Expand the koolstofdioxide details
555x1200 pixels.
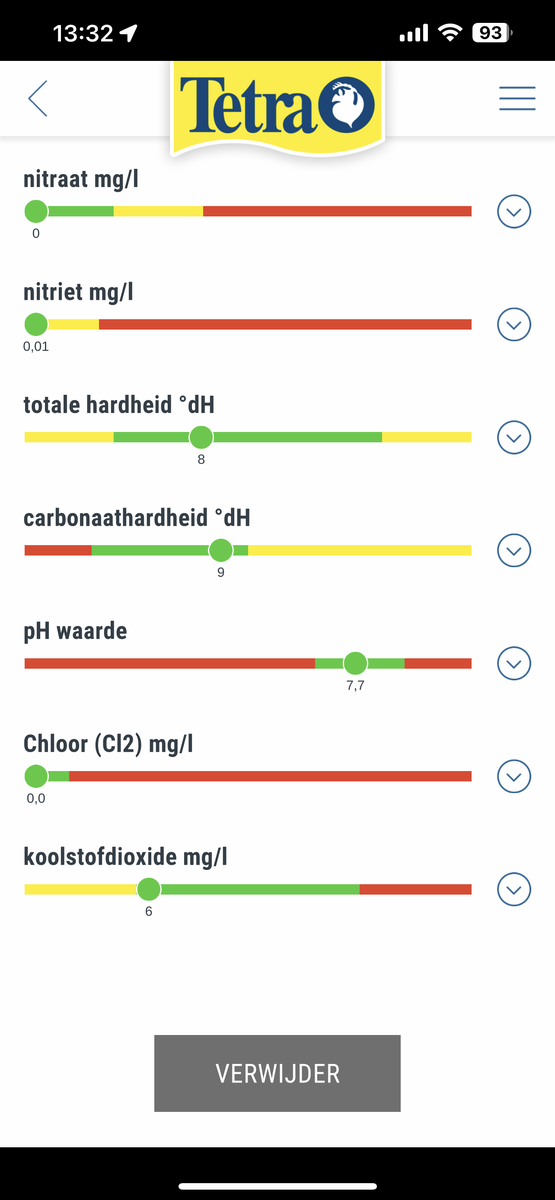[514, 889]
